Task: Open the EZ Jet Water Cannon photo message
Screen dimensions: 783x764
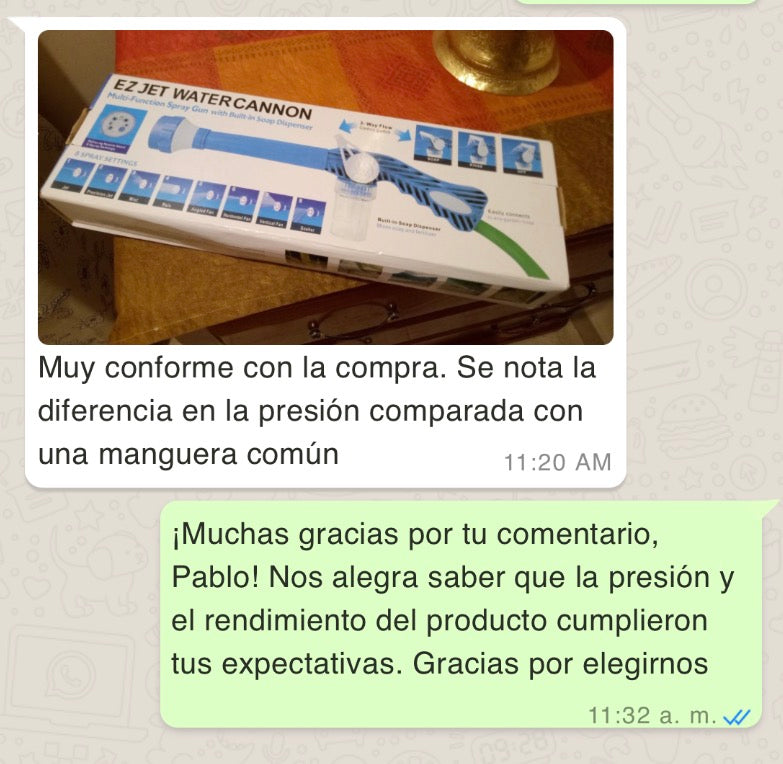Action: pos(325,187)
